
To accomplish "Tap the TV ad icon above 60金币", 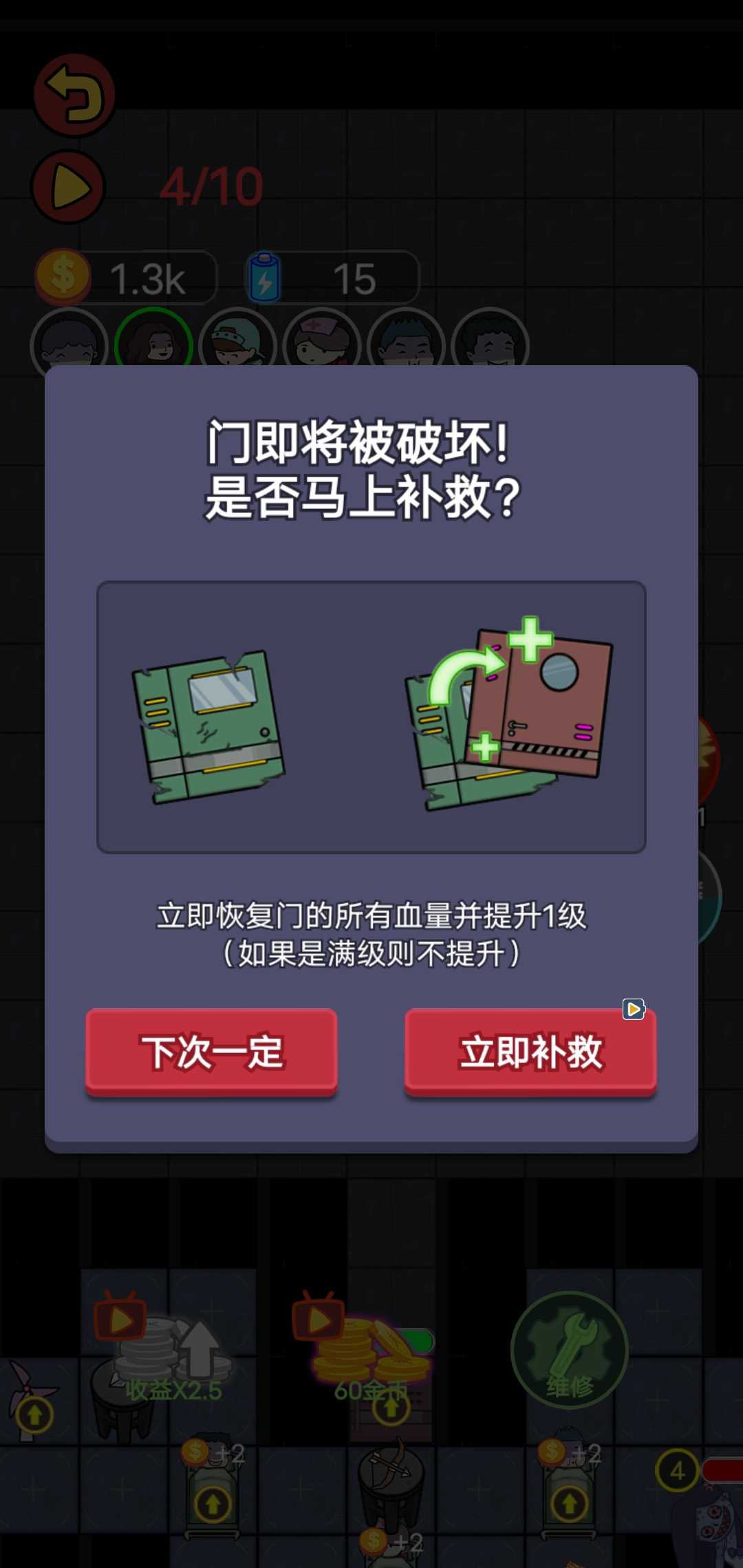I will 318,1320.
